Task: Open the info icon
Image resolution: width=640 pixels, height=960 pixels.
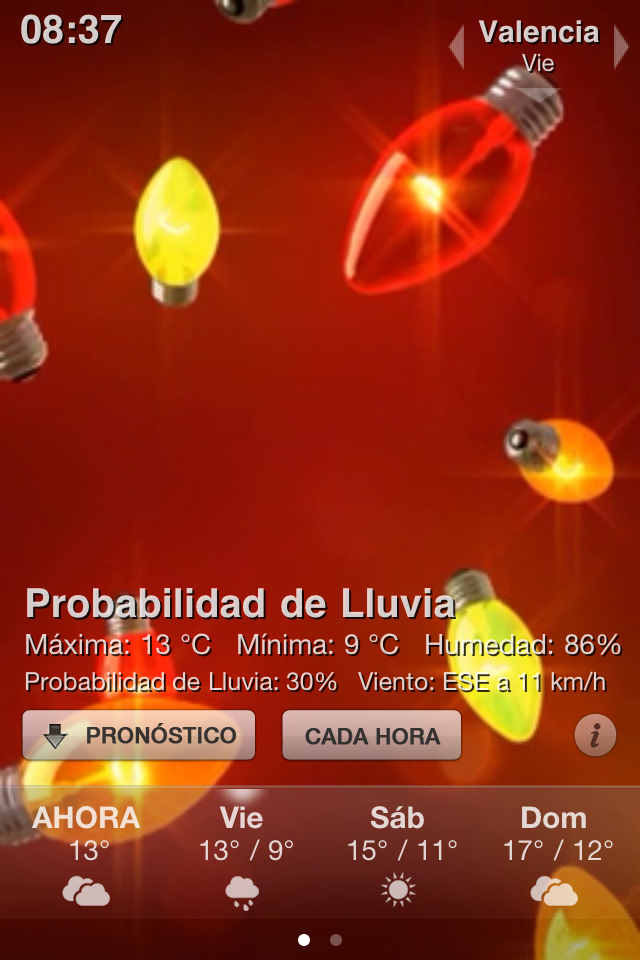Action: pos(595,736)
